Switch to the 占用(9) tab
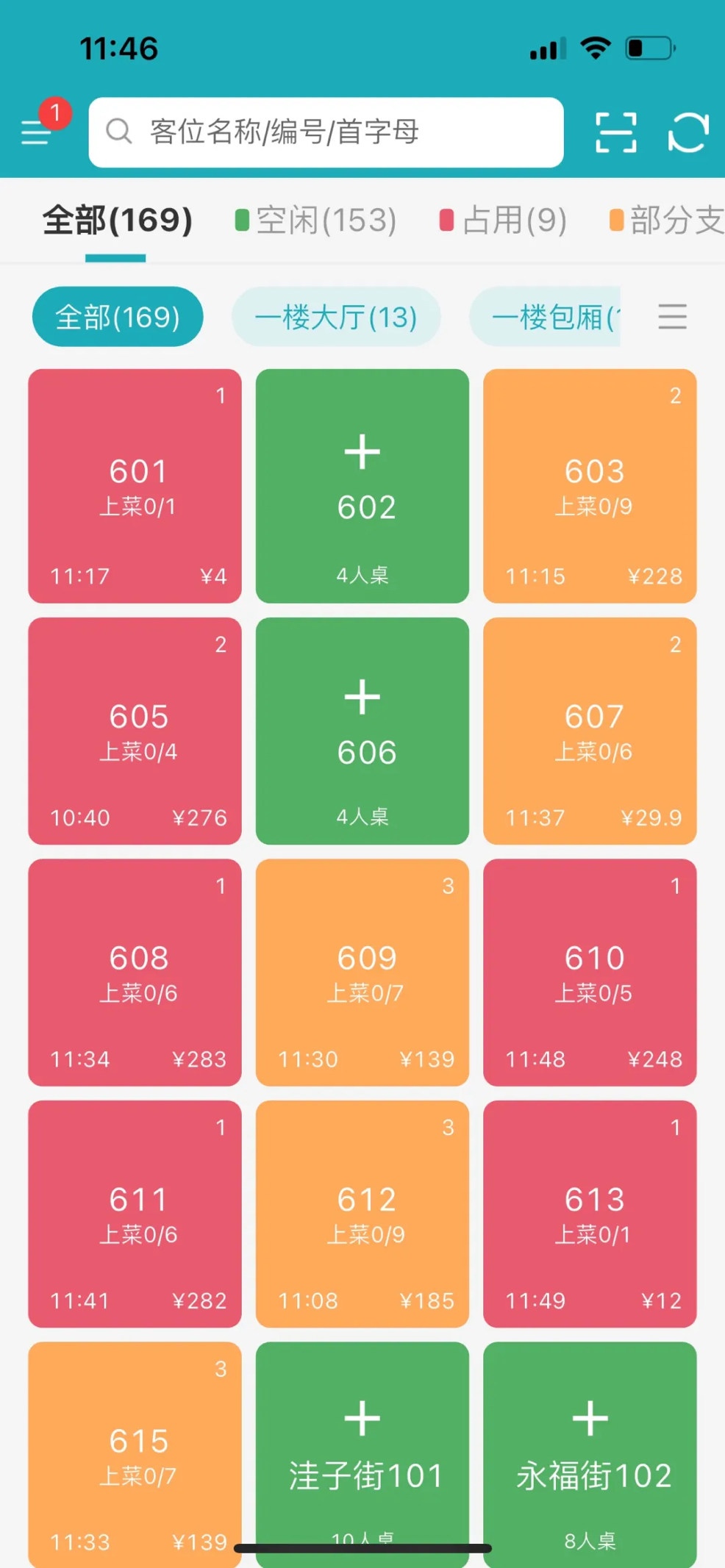Image resolution: width=725 pixels, height=1568 pixels. [503, 221]
